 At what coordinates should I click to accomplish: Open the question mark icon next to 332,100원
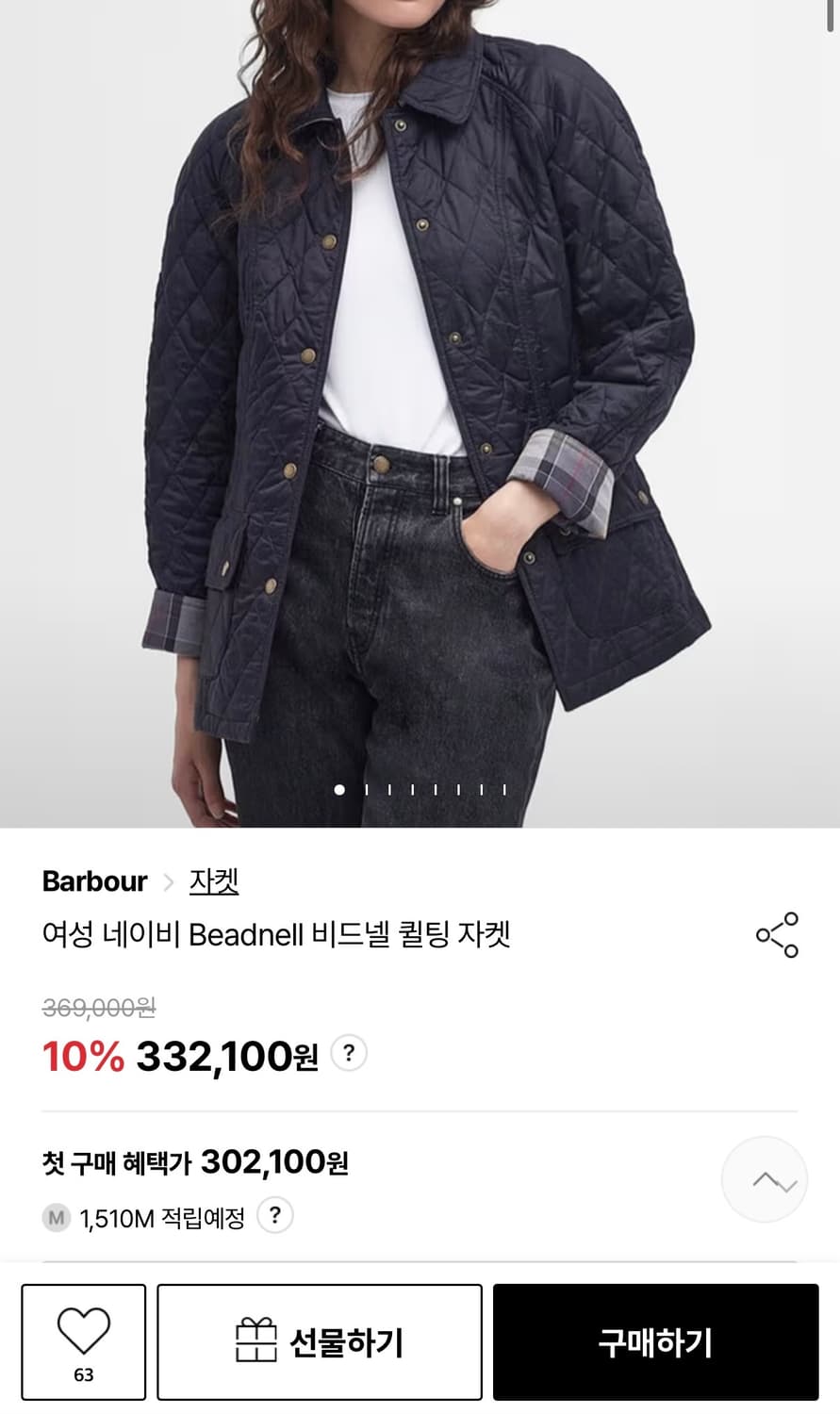[349, 1054]
